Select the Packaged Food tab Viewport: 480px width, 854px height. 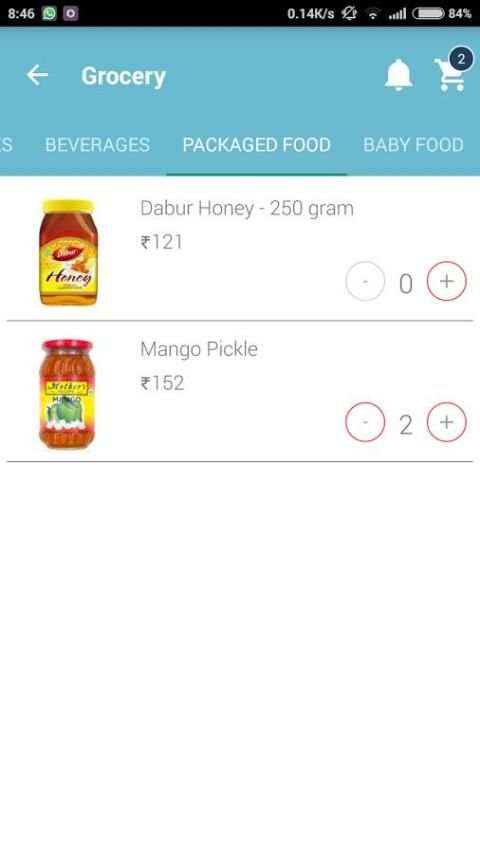[x=257, y=144]
